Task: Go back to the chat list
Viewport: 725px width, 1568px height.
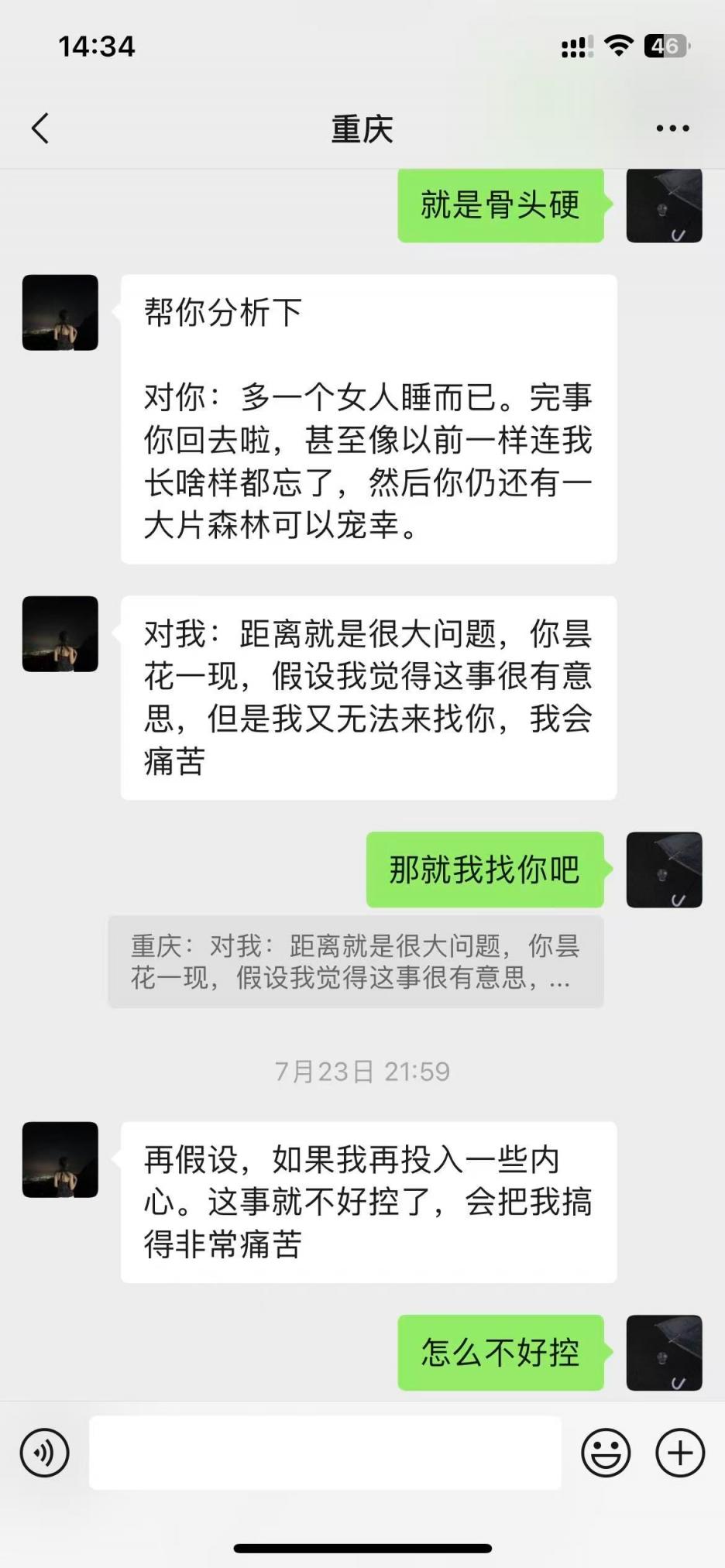Action: 40,129
